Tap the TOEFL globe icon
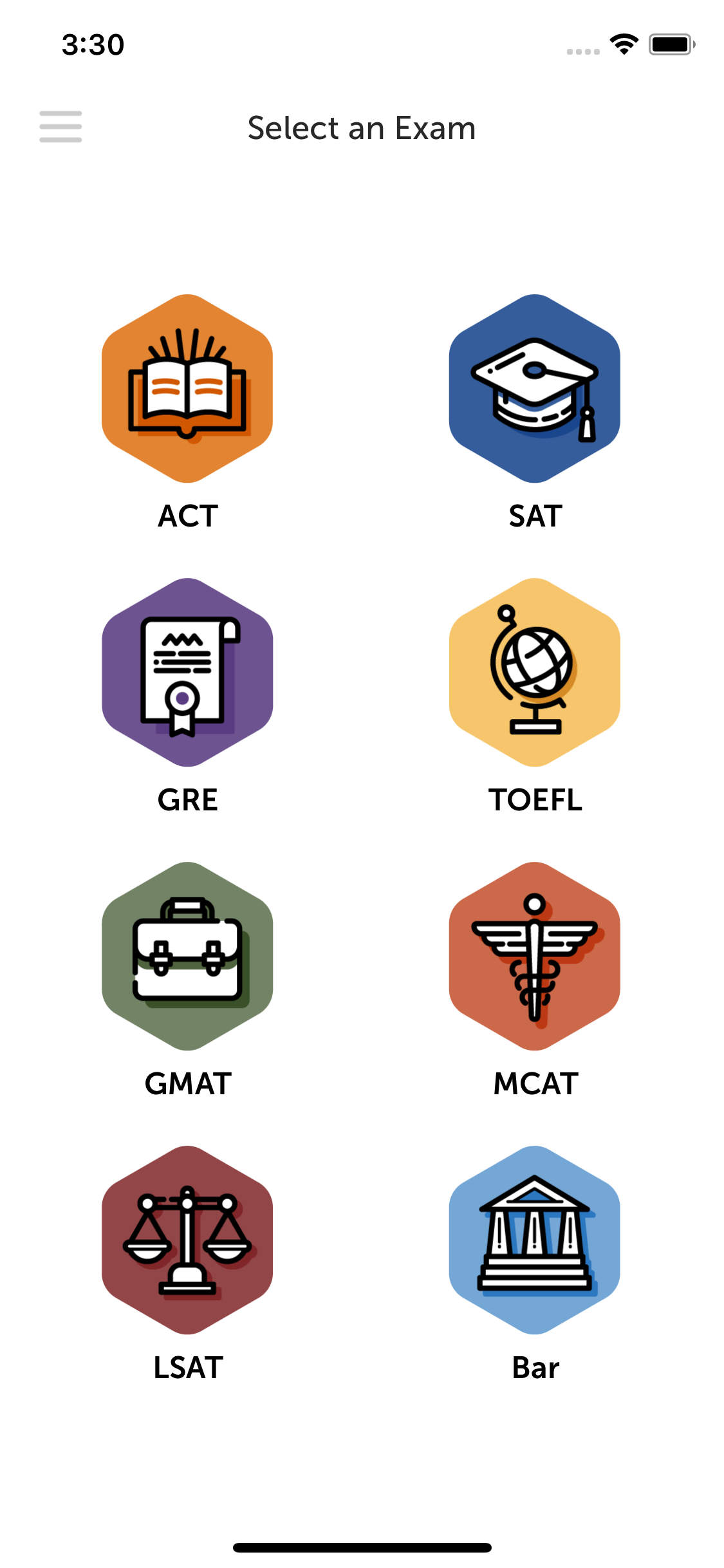The image size is (724, 1568). (x=534, y=674)
